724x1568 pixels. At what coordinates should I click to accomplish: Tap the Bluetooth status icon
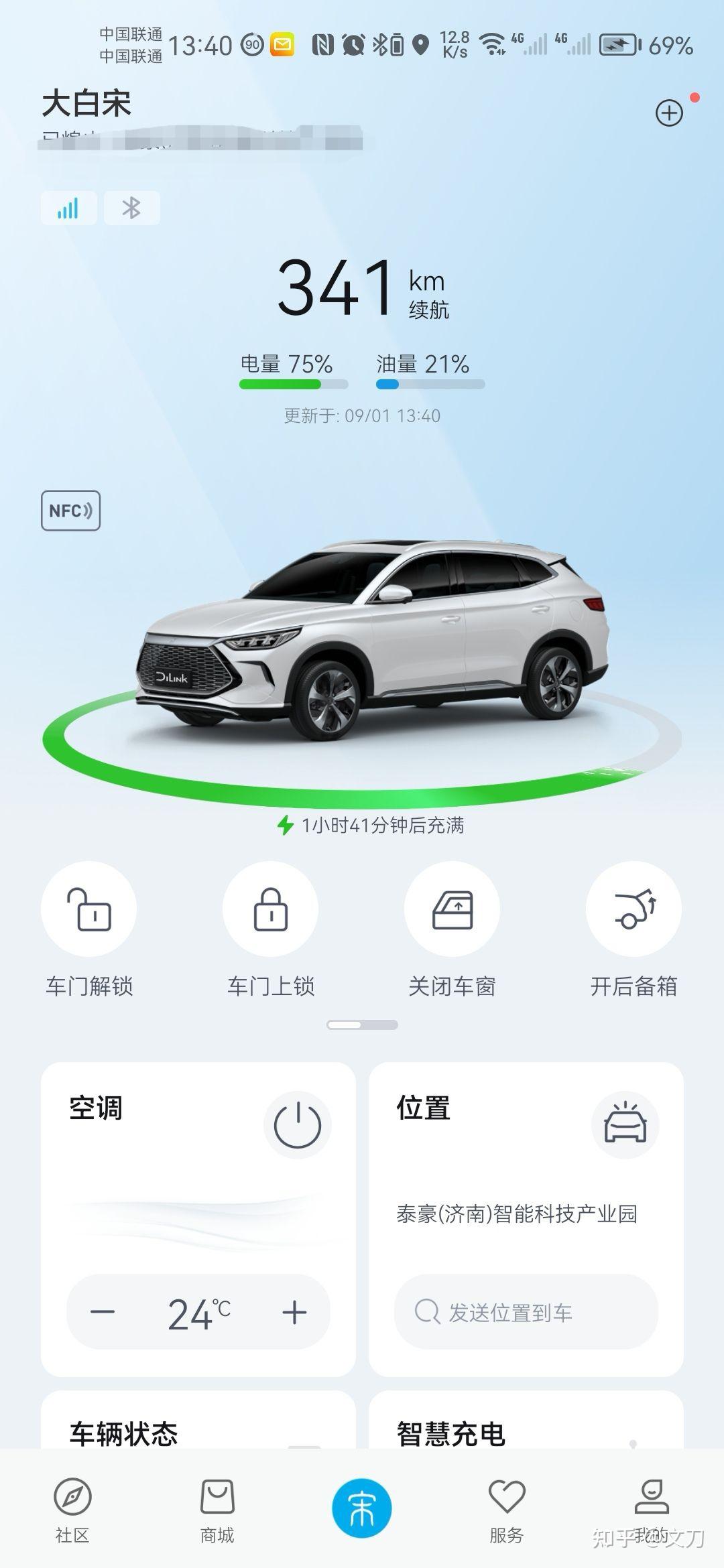click(131, 208)
